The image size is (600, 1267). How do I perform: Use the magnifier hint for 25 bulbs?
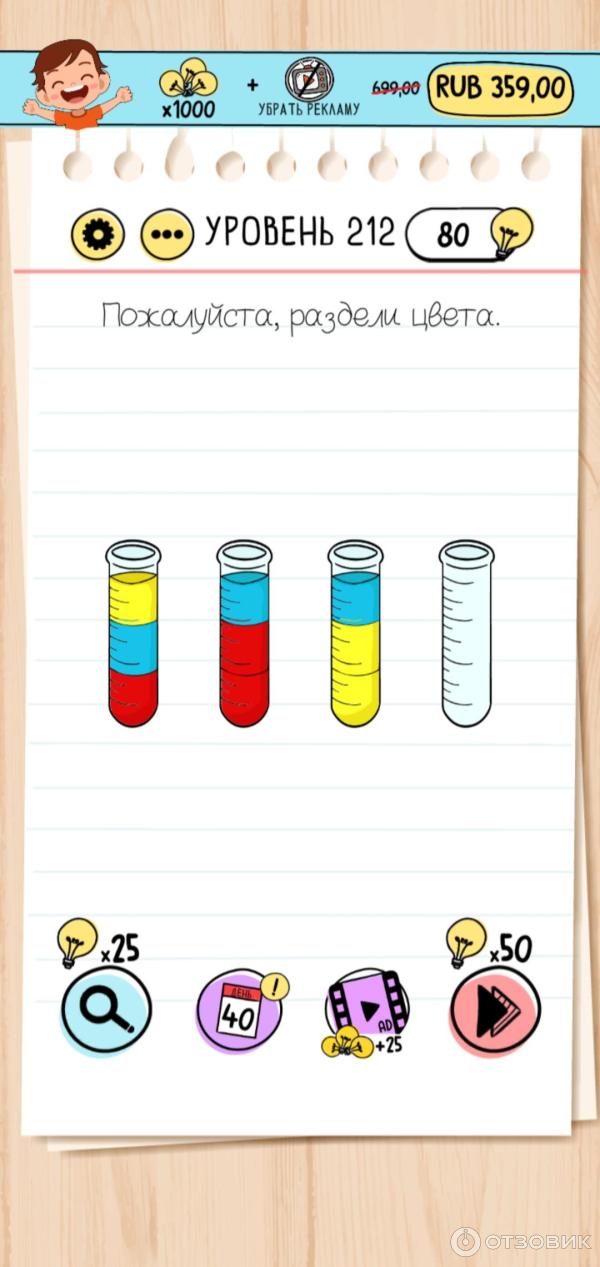(106, 1010)
